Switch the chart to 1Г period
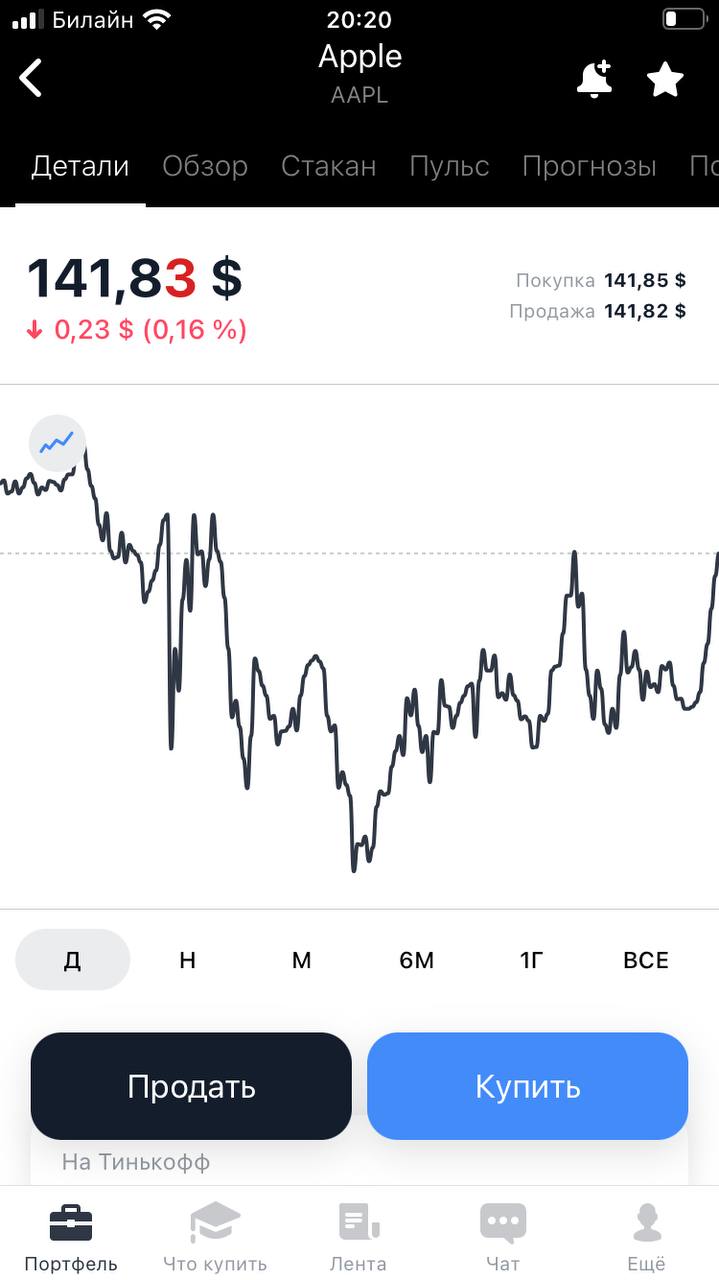Image resolution: width=719 pixels, height=1280 pixels. click(x=531, y=960)
